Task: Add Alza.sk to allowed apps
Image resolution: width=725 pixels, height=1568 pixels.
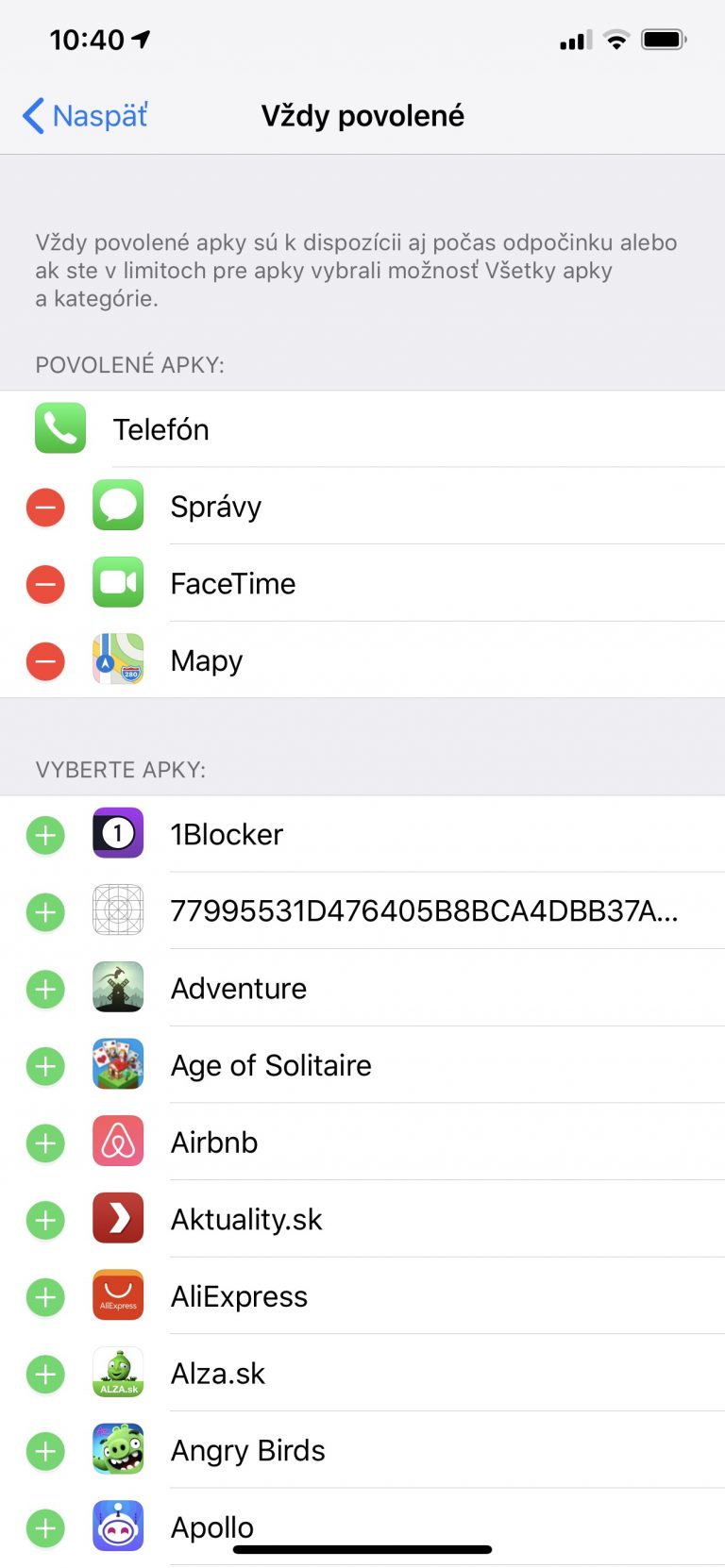Action: click(x=45, y=1375)
